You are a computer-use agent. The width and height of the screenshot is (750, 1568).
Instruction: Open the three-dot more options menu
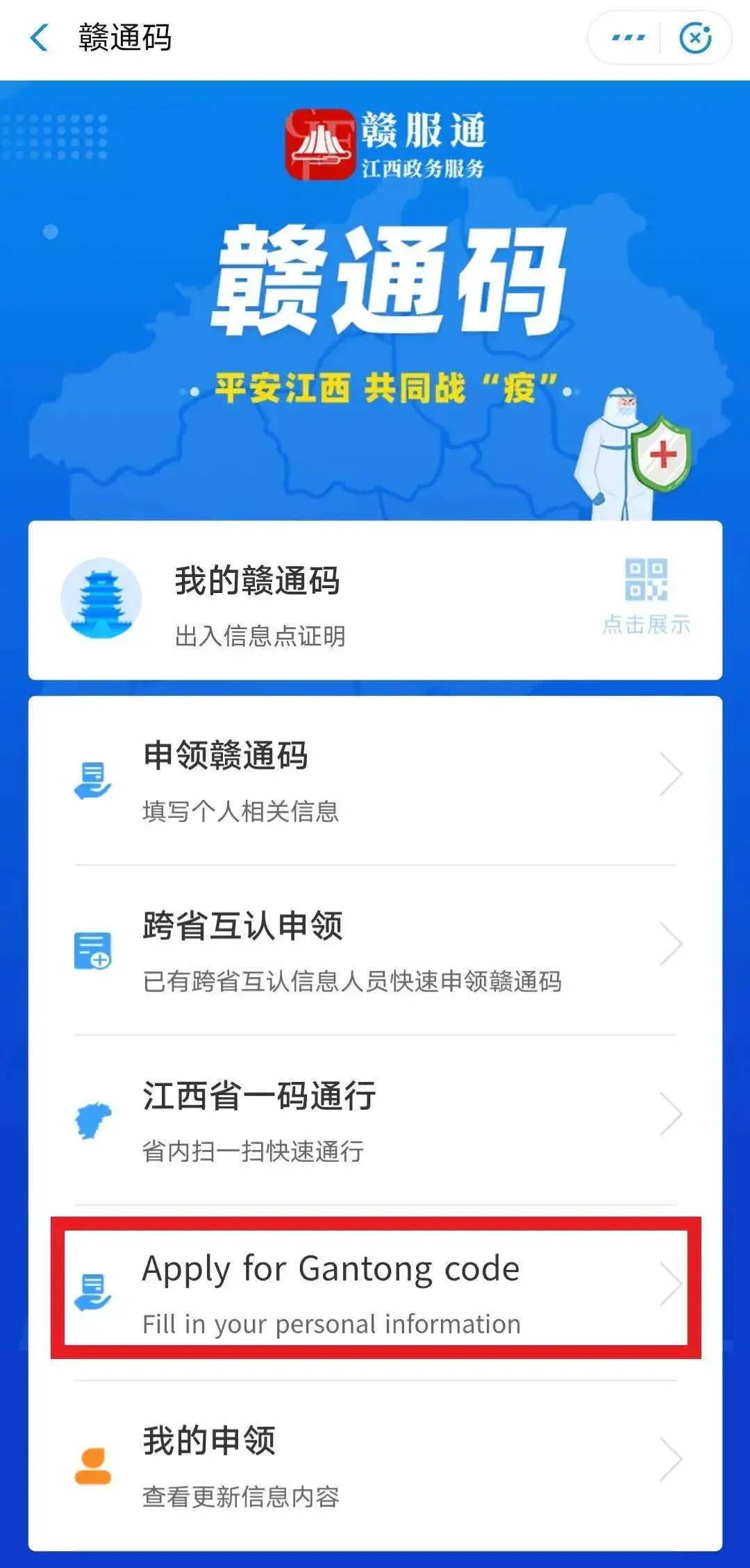point(627,37)
